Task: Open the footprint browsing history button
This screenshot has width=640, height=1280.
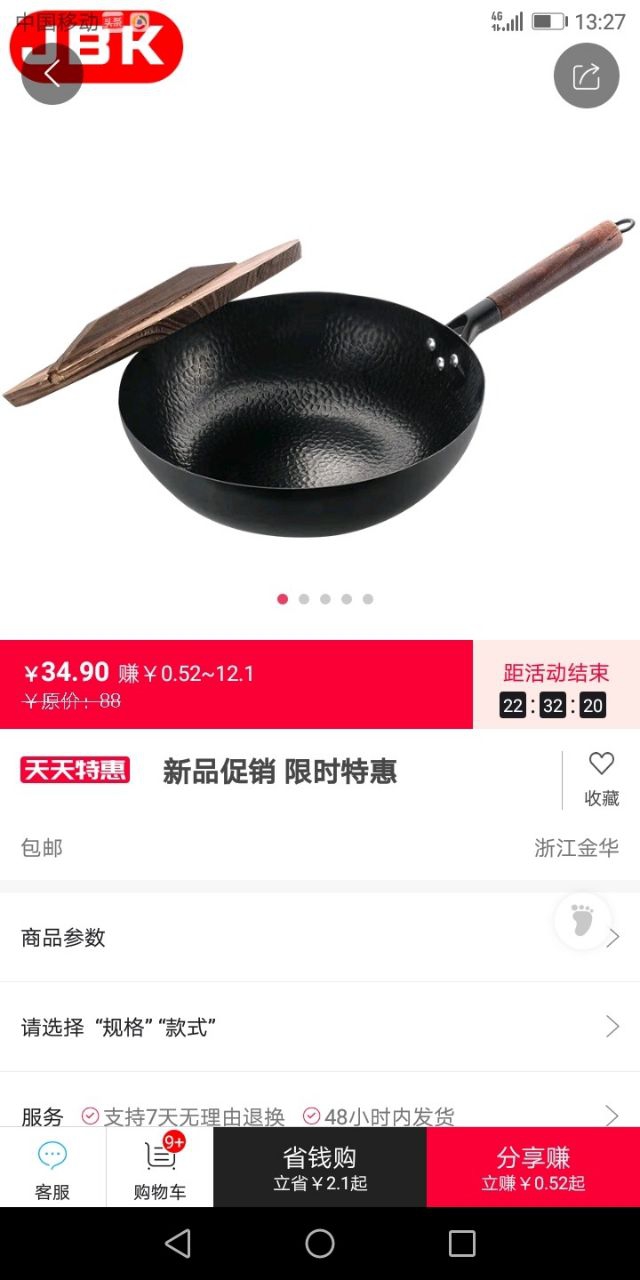Action: pos(582,920)
